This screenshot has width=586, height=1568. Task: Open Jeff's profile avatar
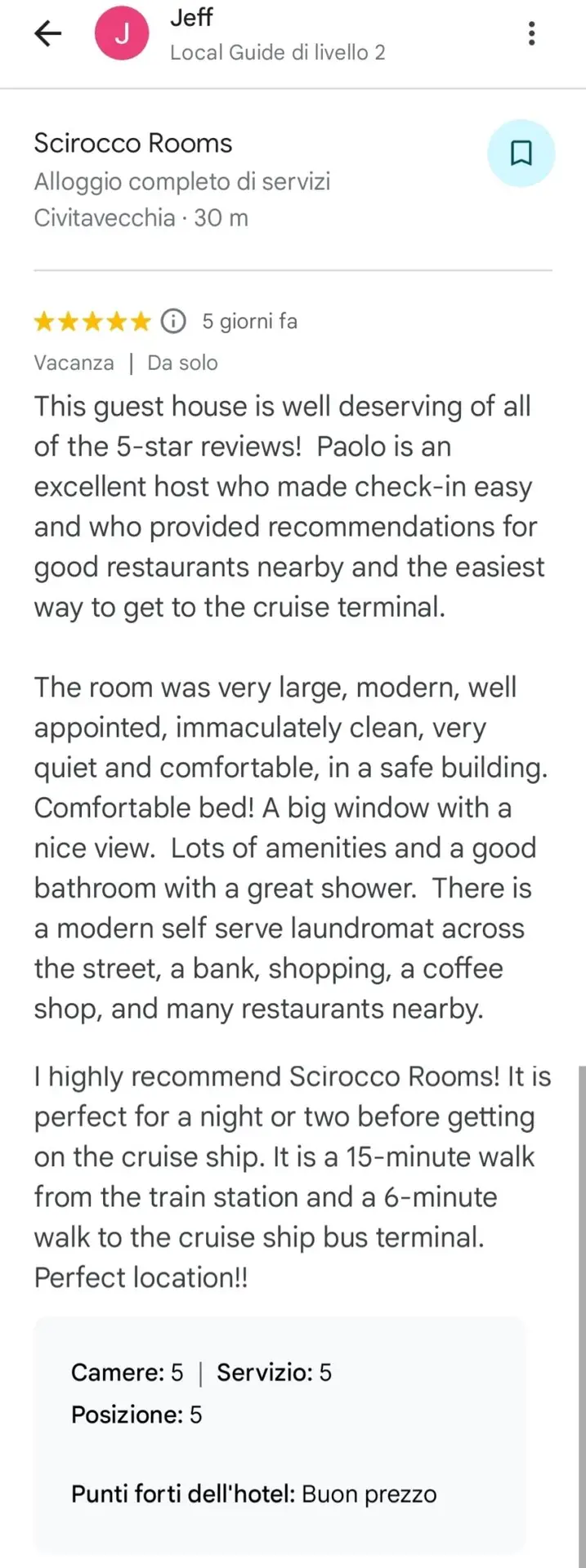point(123,33)
